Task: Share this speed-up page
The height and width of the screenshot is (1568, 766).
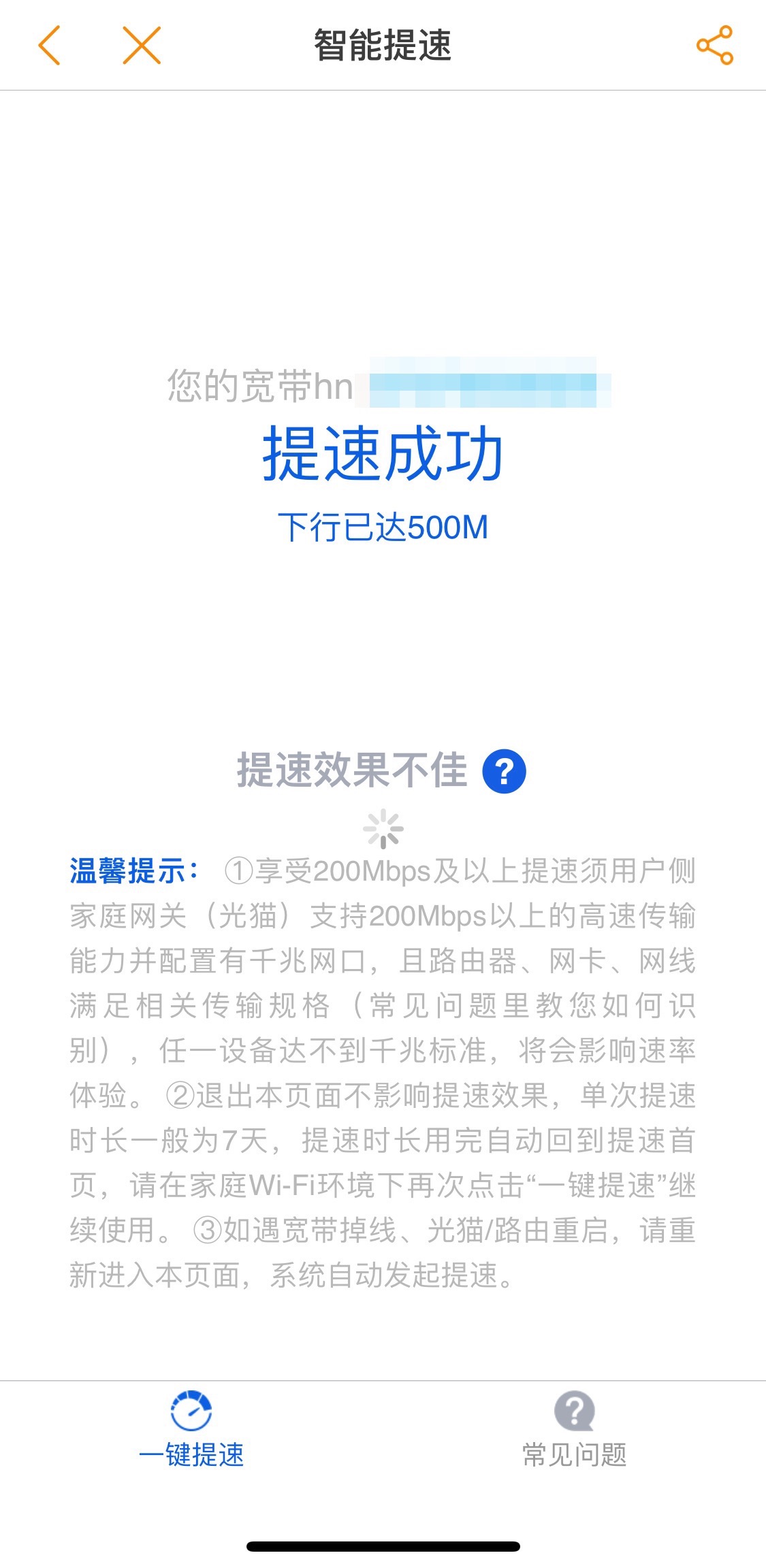Action: [714, 46]
